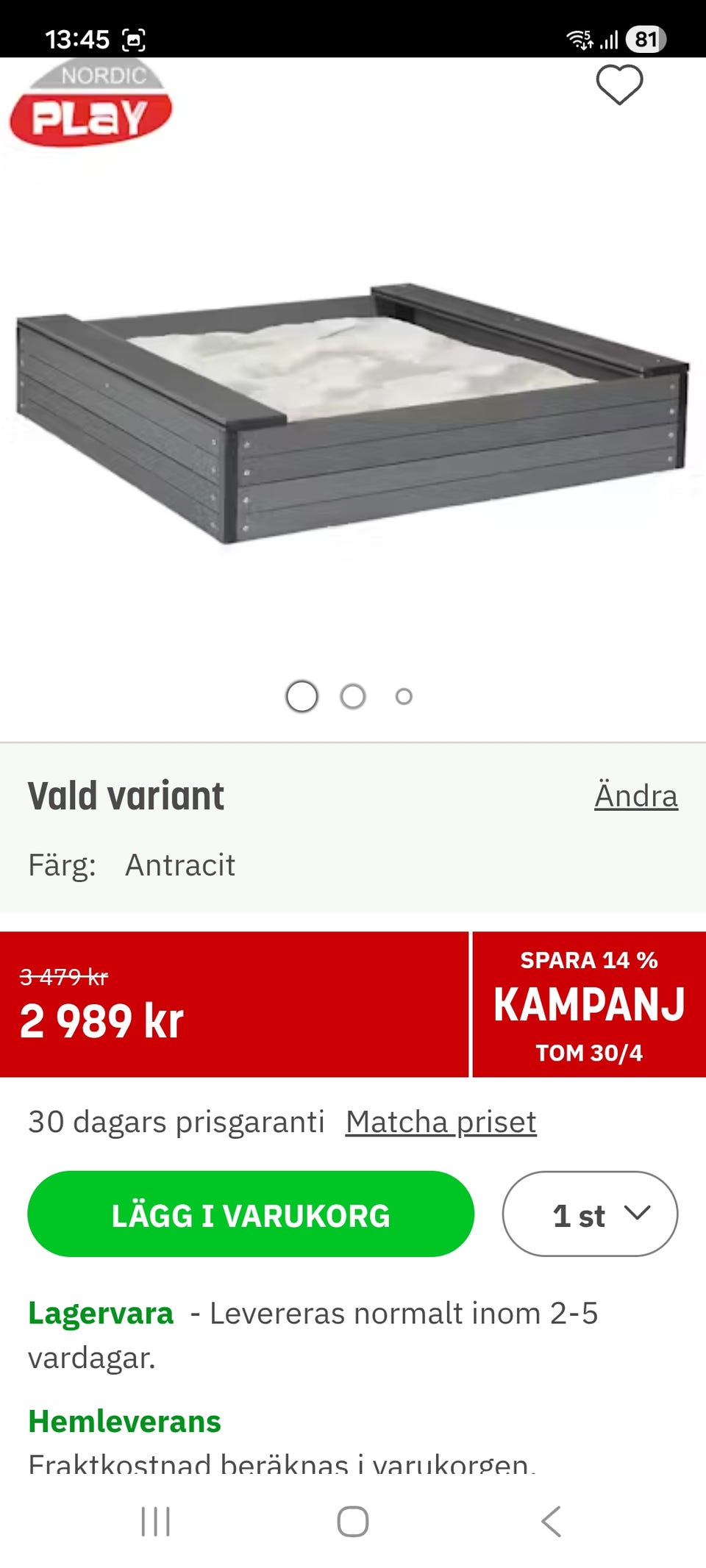Jump to the third product image dot
706x1568 pixels.
pyautogui.click(x=404, y=696)
